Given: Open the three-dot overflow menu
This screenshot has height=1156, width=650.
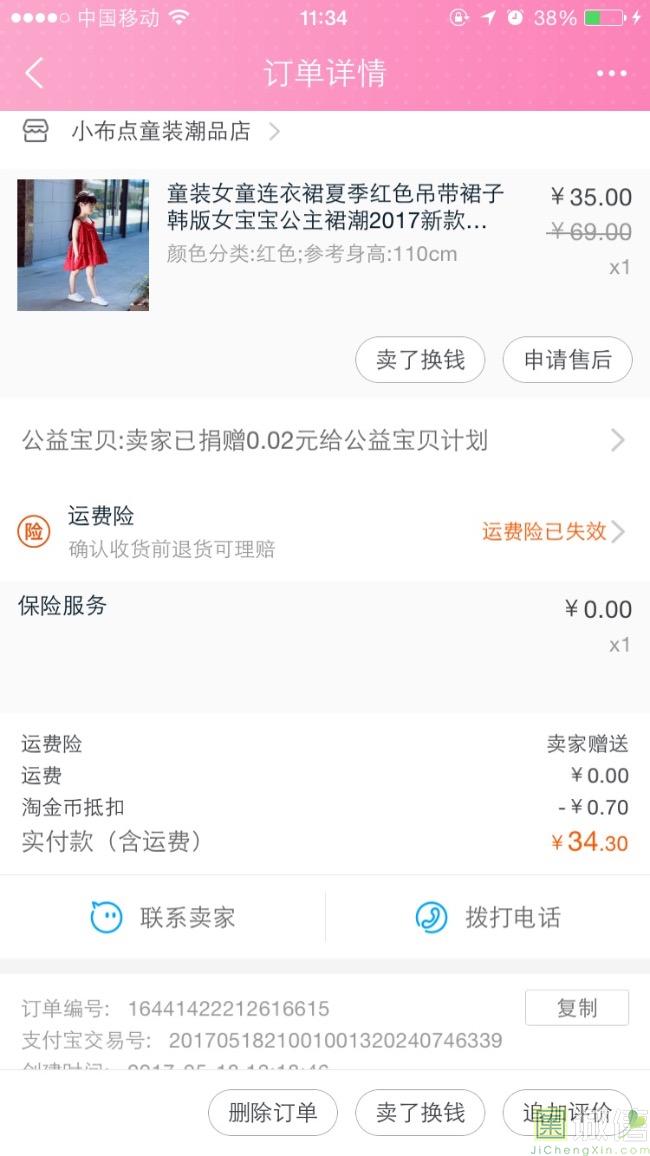Looking at the screenshot, I should 612,73.
